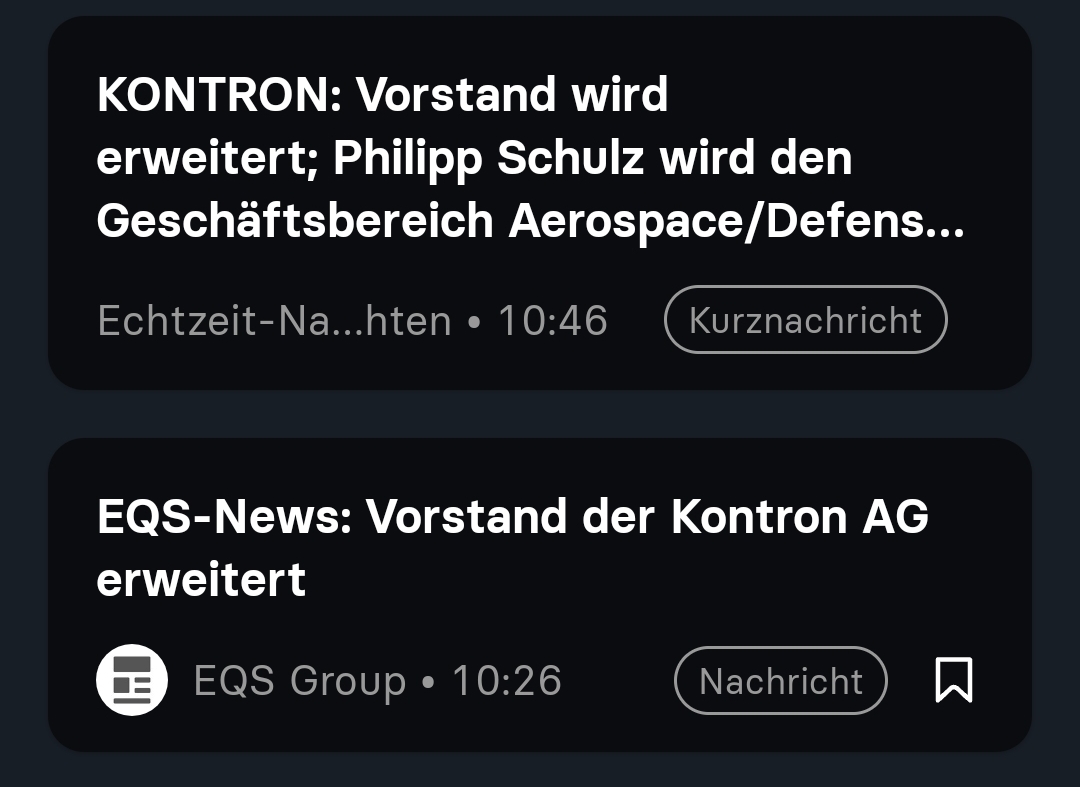Tap the Nachricht chip on EQS Group card
Viewport: 1080px width, 787px height.
click(780, 681)
